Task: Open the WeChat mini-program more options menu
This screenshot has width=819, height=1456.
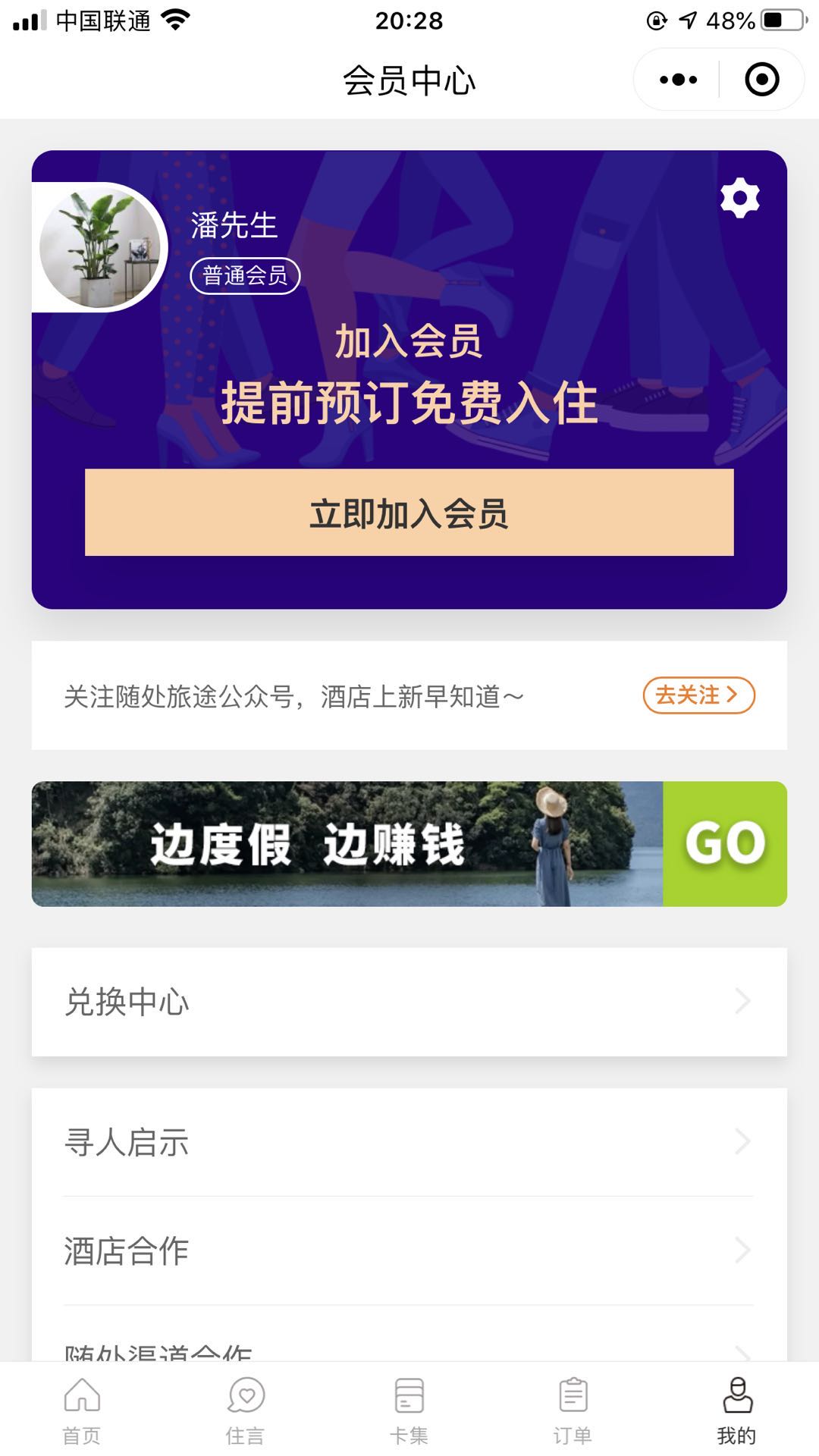Action: point(679,78)
